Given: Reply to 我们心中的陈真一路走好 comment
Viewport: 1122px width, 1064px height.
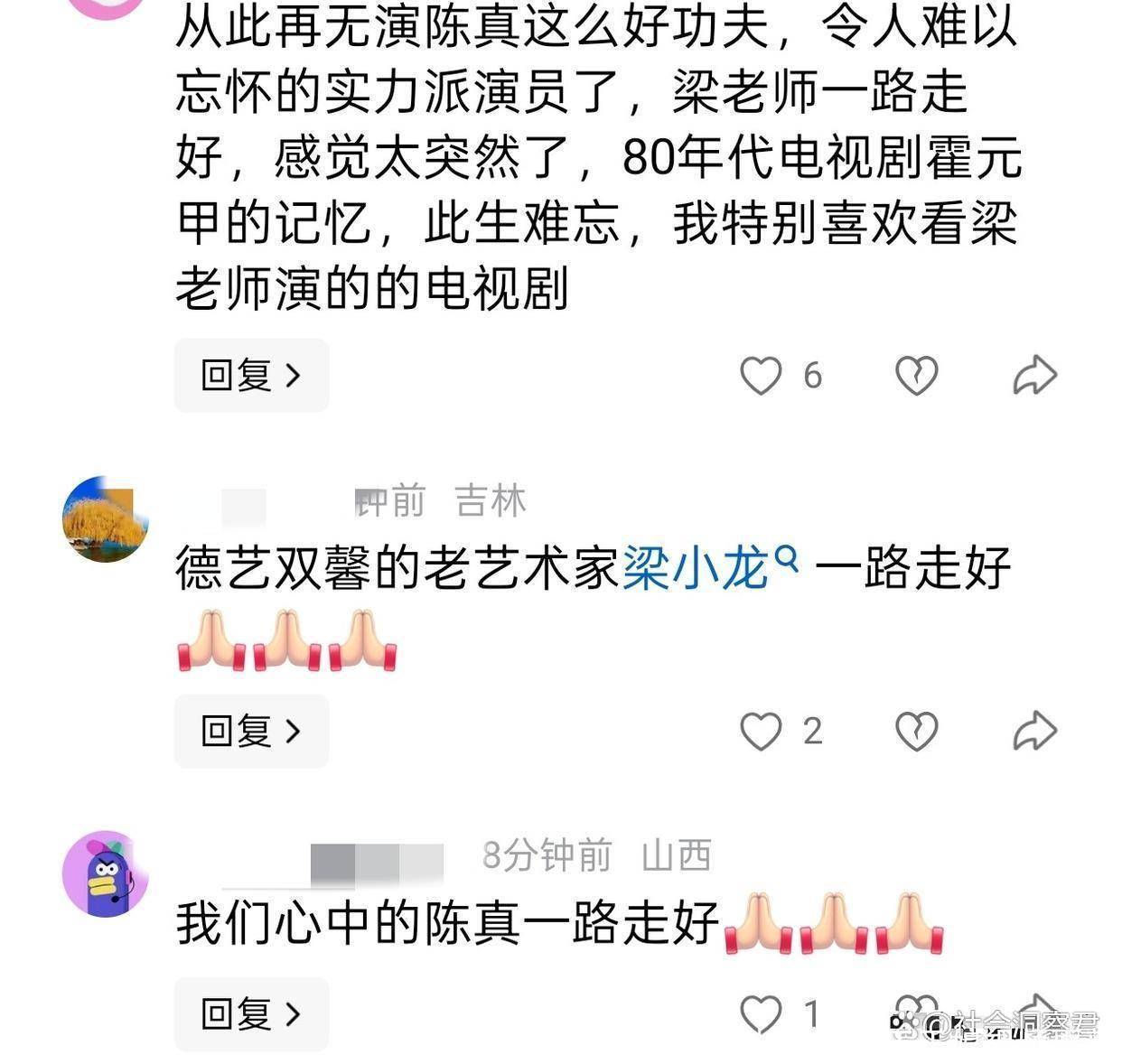Looking at the screenshot, I should [251, 1014].
